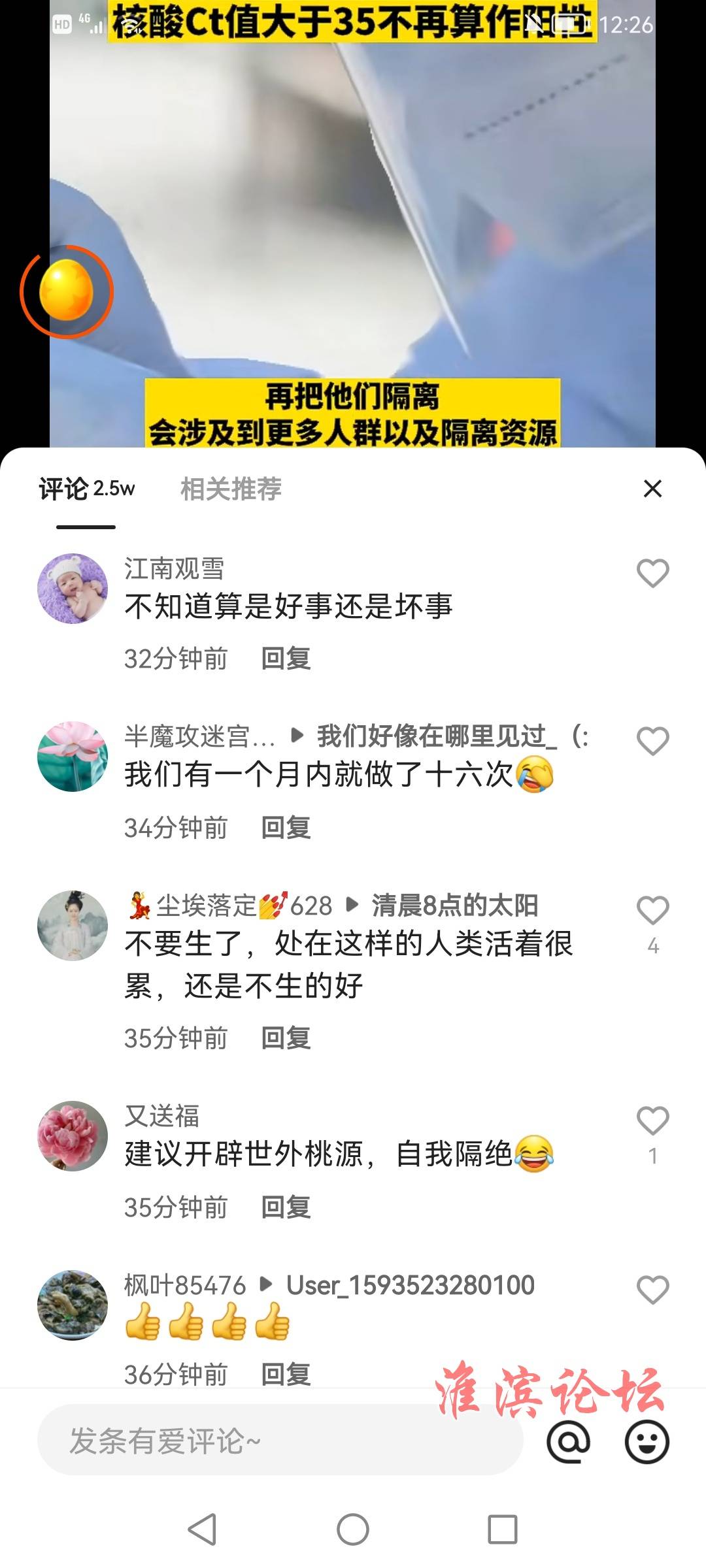Switch to the 相关推荐 tab
Image resolution: width=706 pixels, height=1568 pixels.
point(231,489)
